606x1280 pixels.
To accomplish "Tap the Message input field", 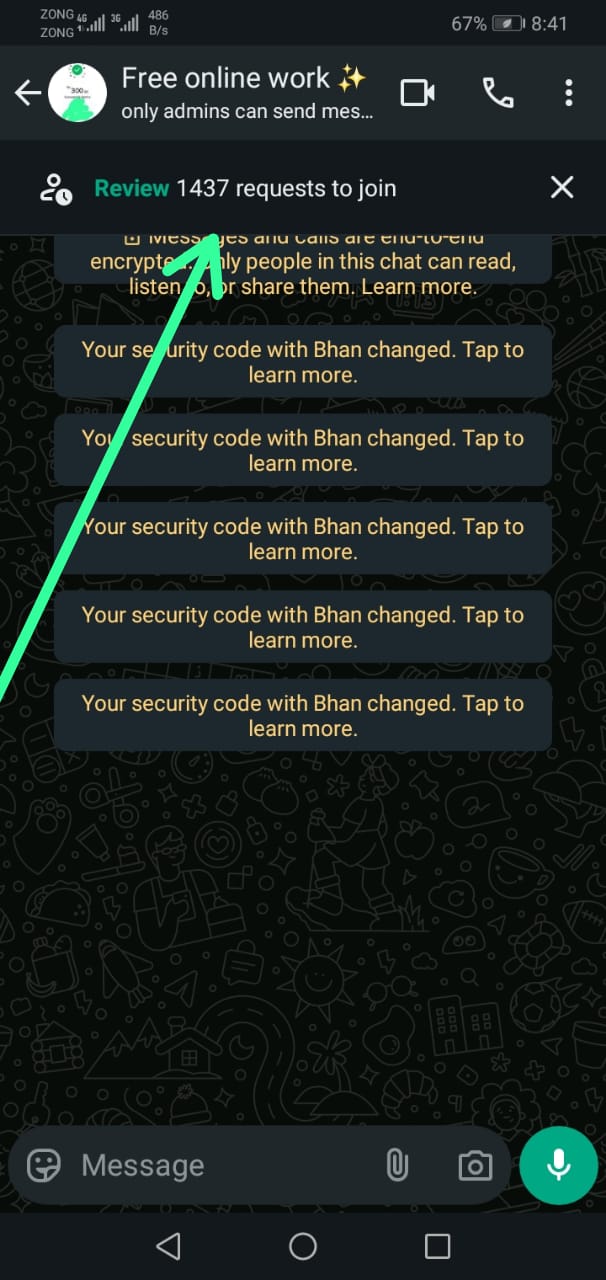I will click(220, 1165).
